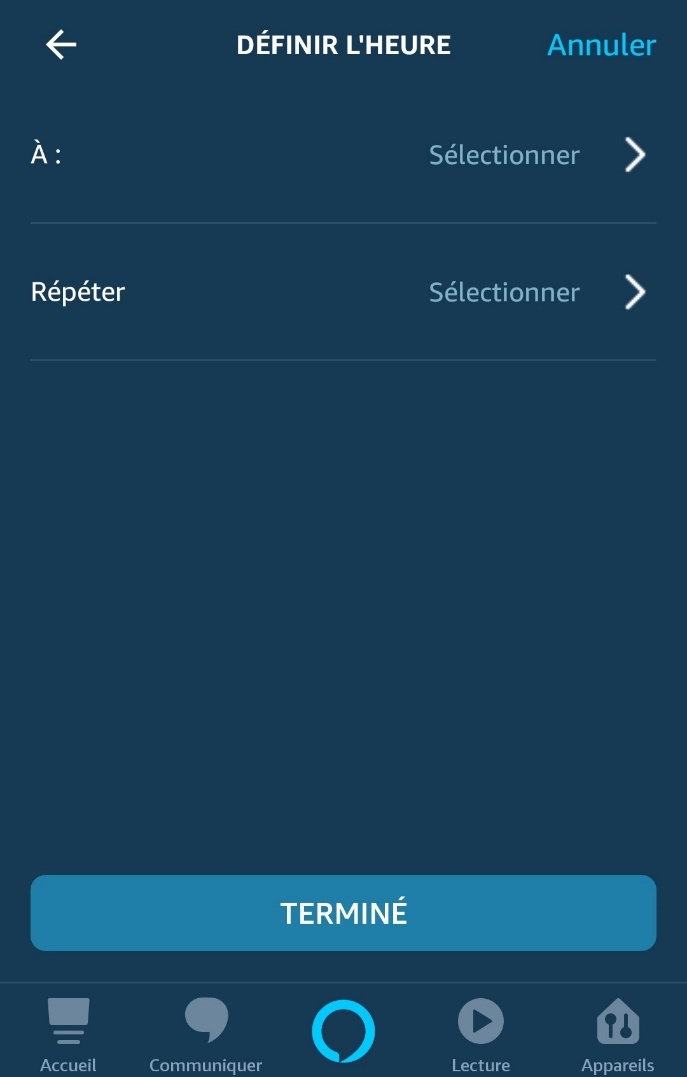Screen dimensions: 687x1077
Task: Switch to the Appareils tab
Action: [617, 1034]
